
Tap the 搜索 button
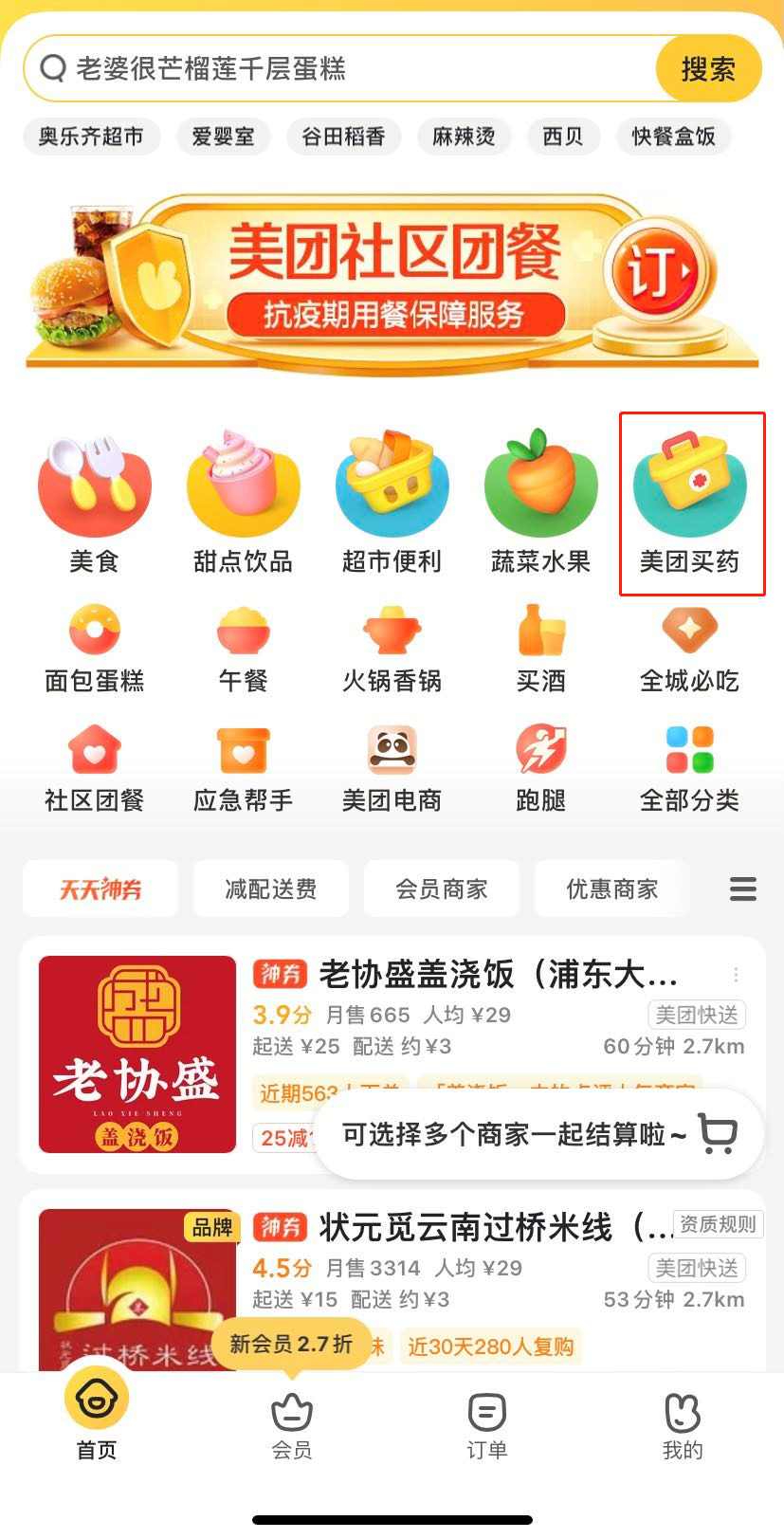click(x=707, y=68)
